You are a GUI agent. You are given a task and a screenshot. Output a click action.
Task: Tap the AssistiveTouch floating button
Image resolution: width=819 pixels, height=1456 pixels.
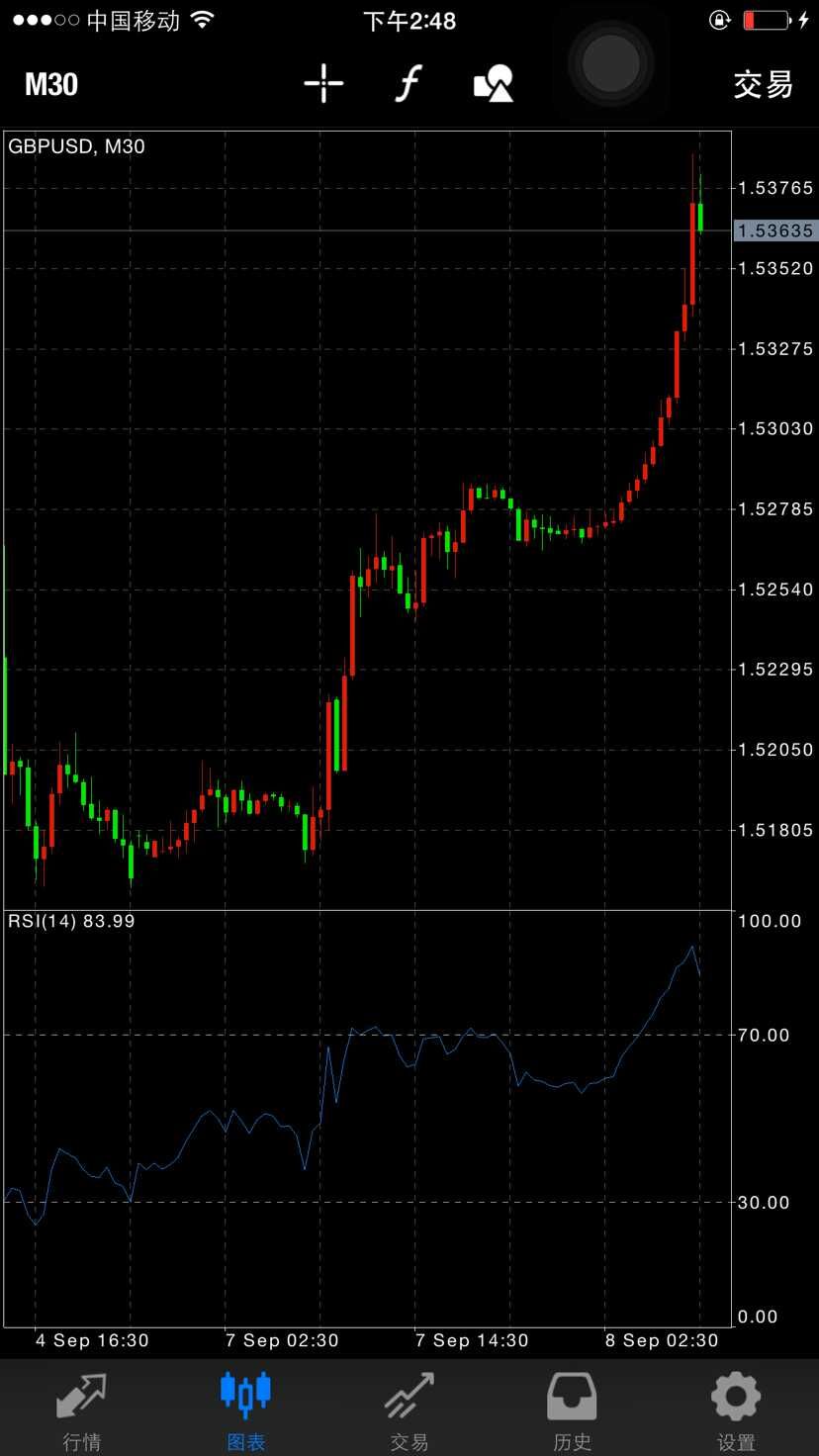(611, 63)
